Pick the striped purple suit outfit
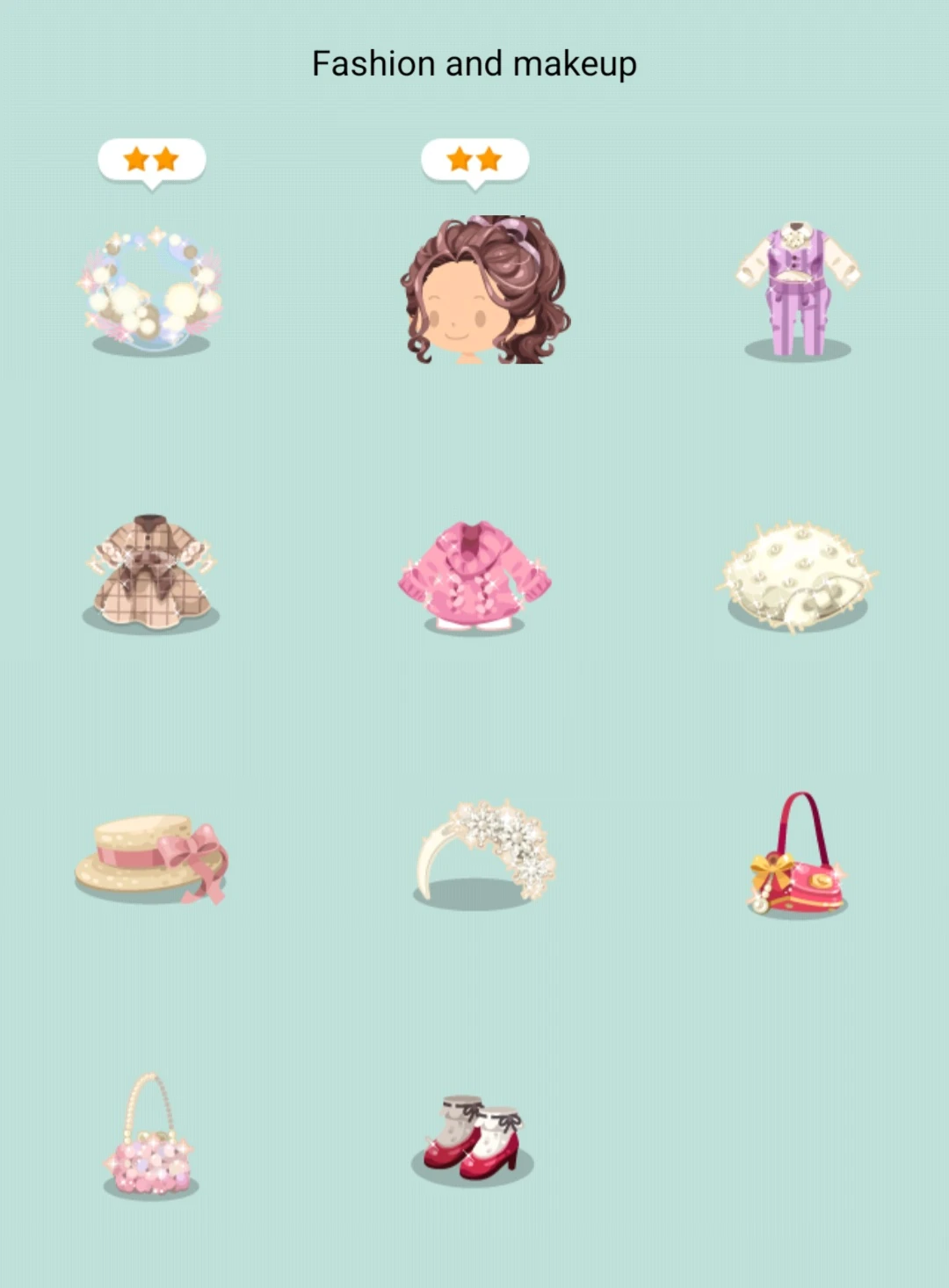The image size is (949, 1288). pos(800,290)
